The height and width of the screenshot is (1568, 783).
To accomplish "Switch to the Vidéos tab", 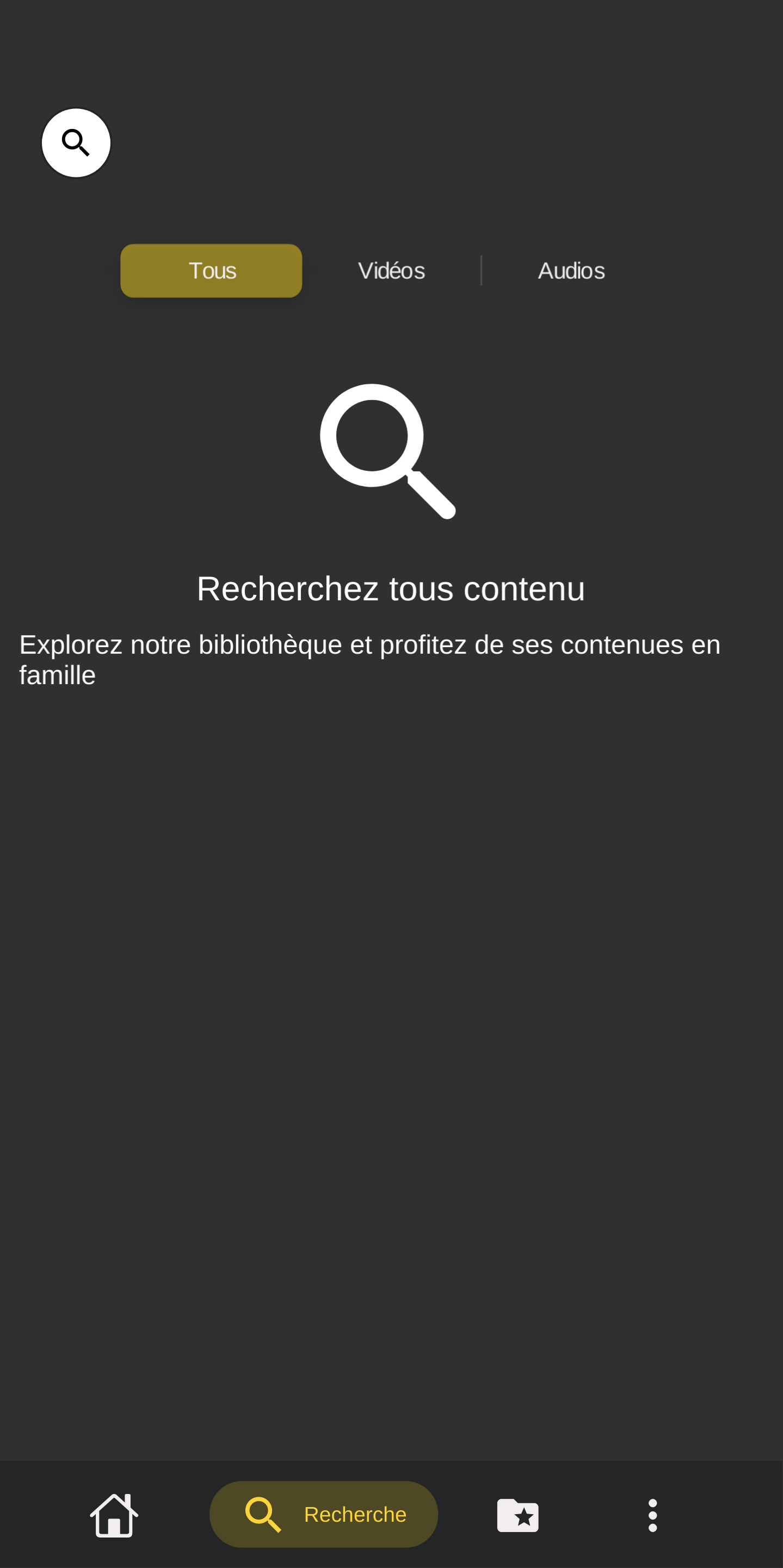I will click(x=391, y=271).
